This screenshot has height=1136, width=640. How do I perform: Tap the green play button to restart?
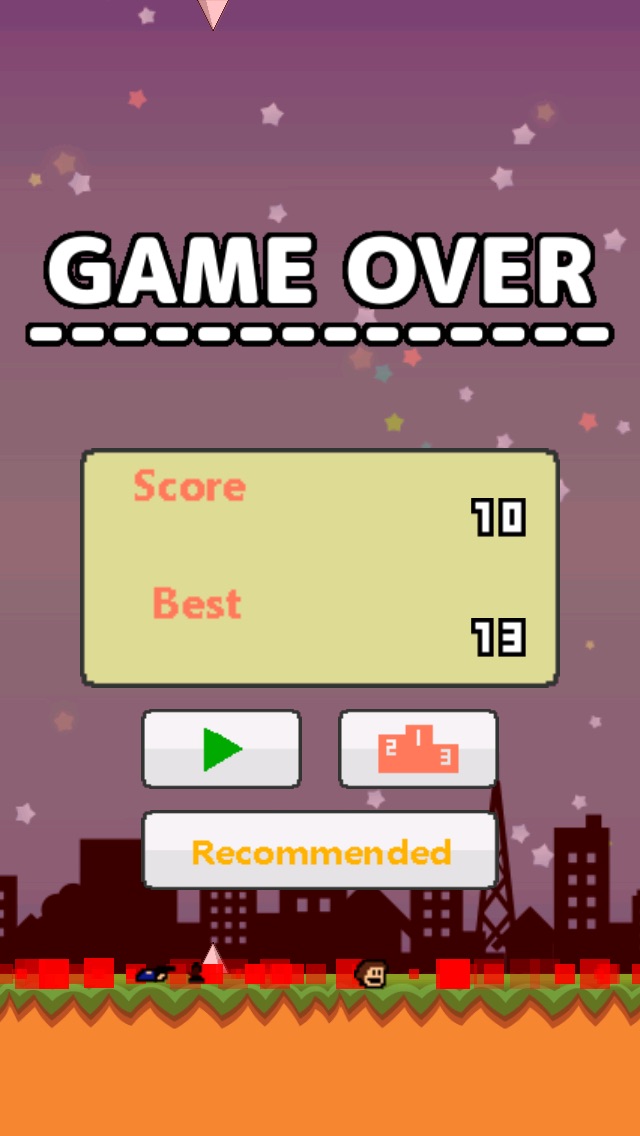(x=221, y=749)
